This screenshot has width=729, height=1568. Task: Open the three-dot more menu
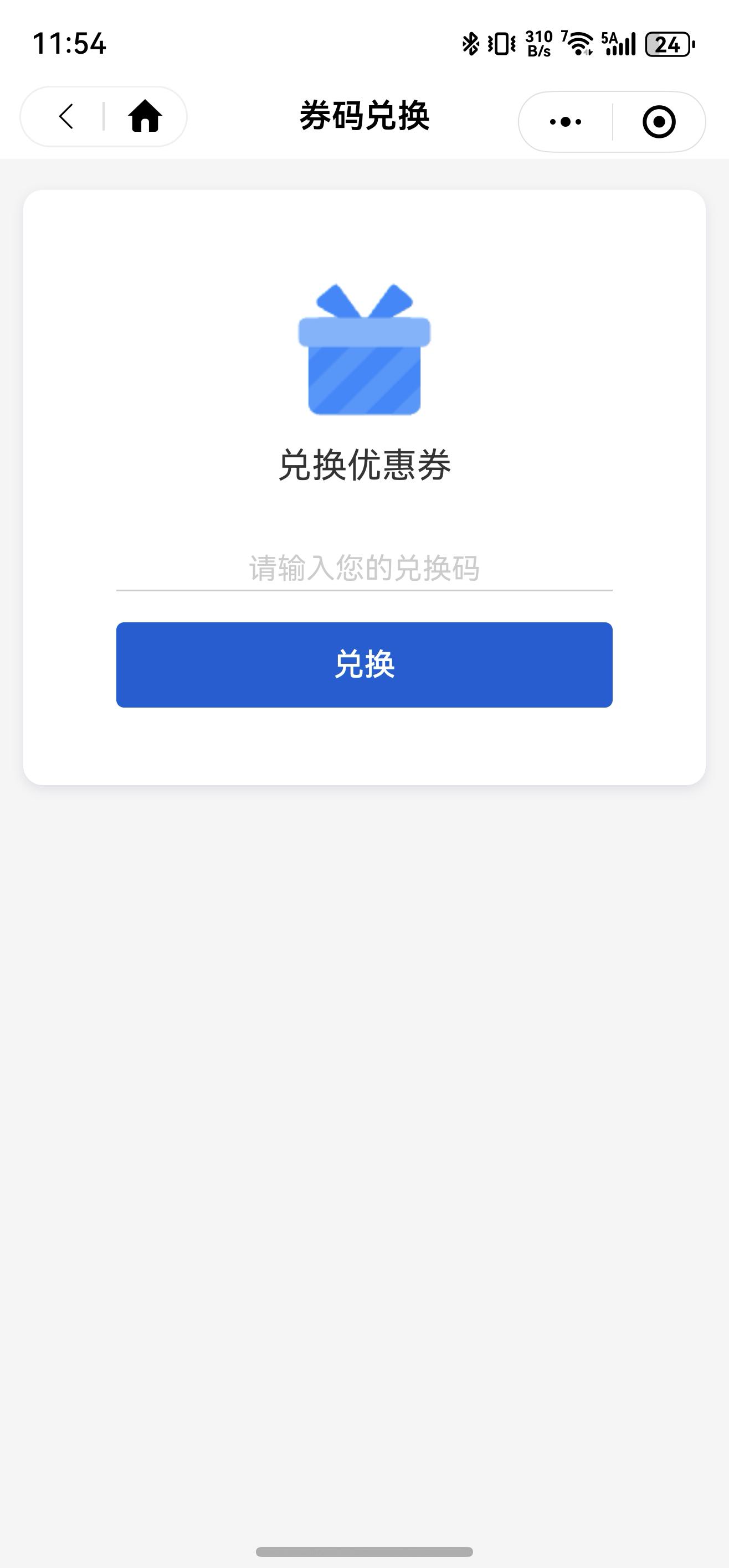[565, 122]
